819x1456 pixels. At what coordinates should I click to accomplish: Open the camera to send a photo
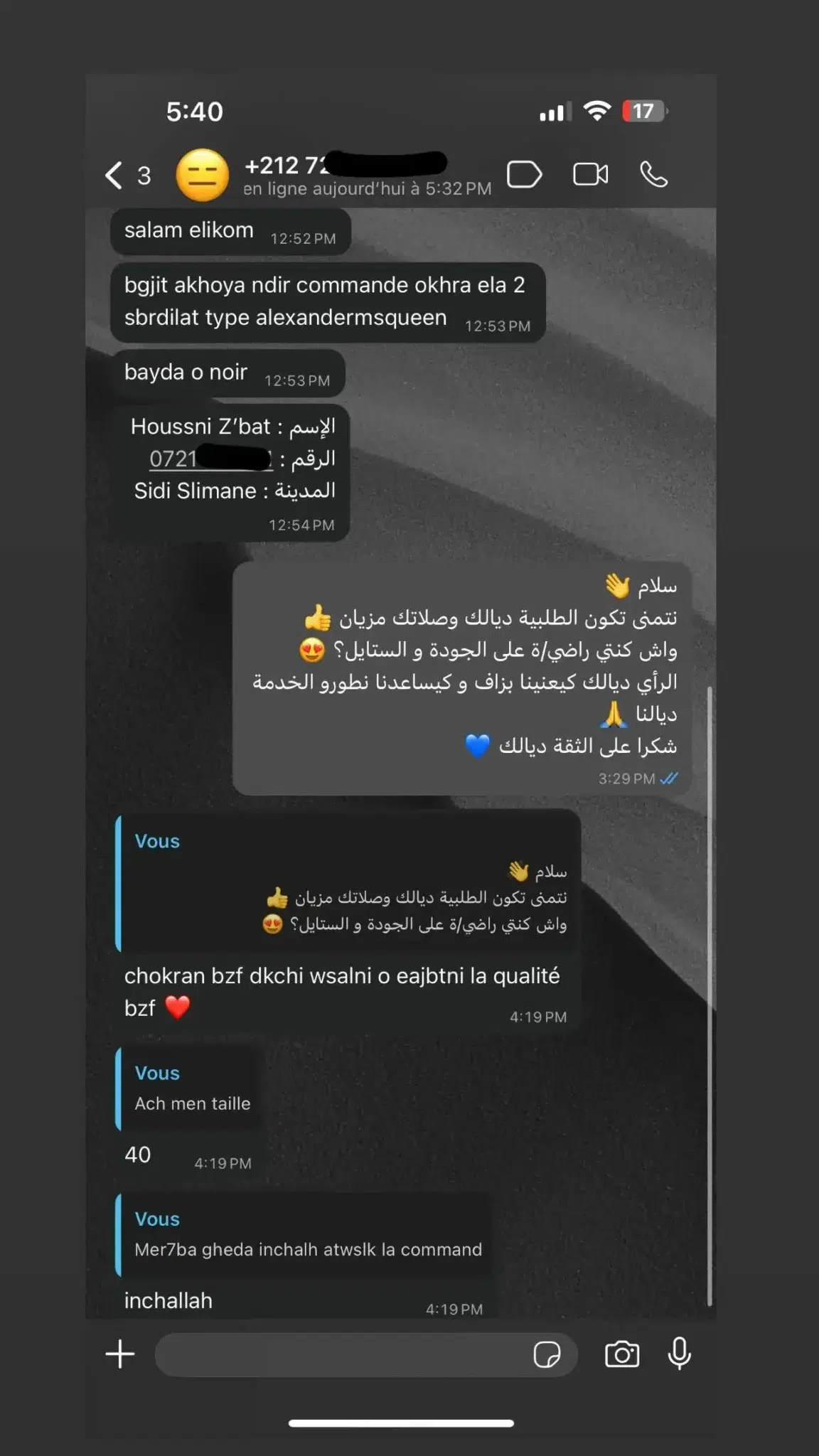[622, 1354]
